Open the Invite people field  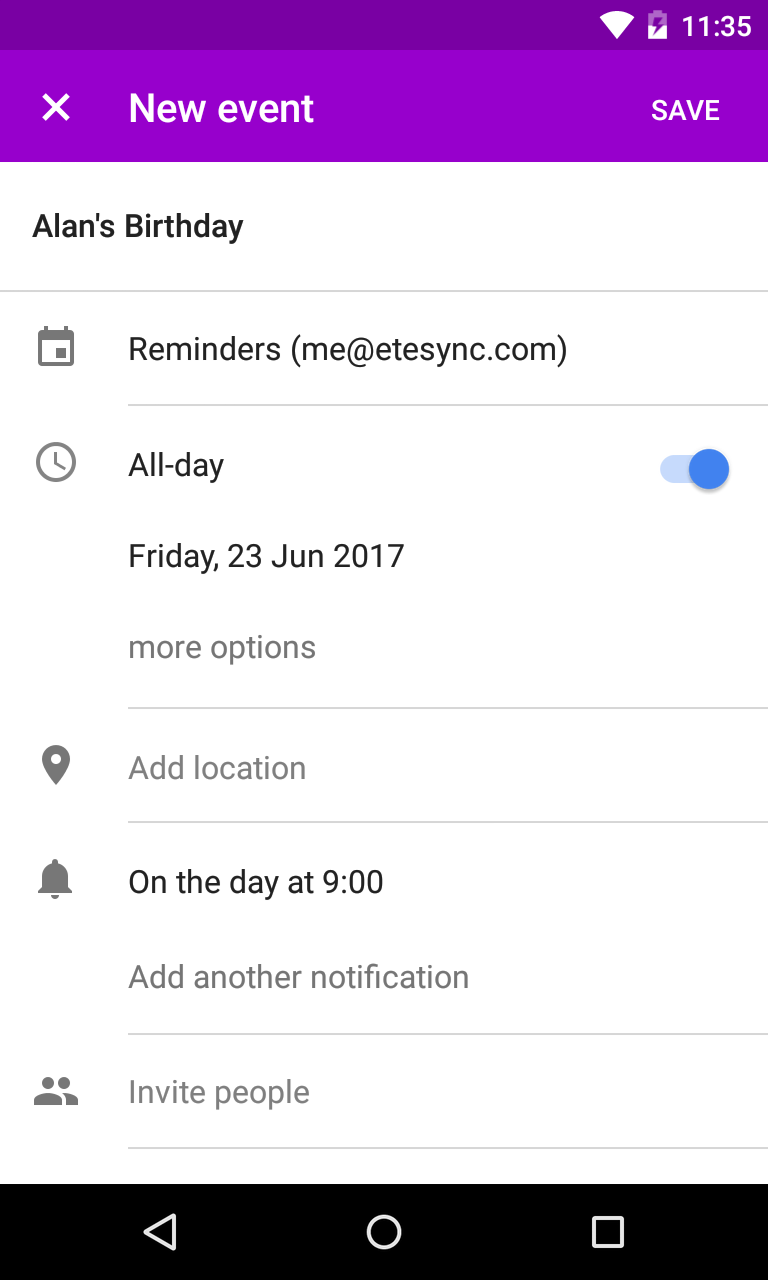(x=219, y=1092)
